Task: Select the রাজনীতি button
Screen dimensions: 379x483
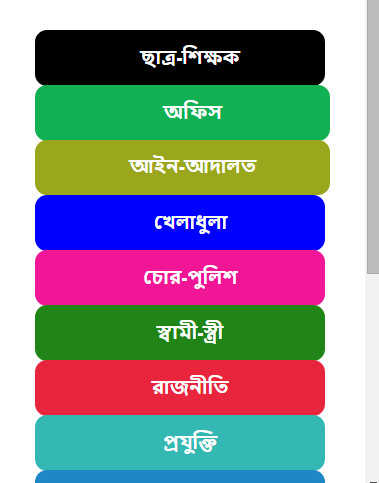Action: point(180,388)
